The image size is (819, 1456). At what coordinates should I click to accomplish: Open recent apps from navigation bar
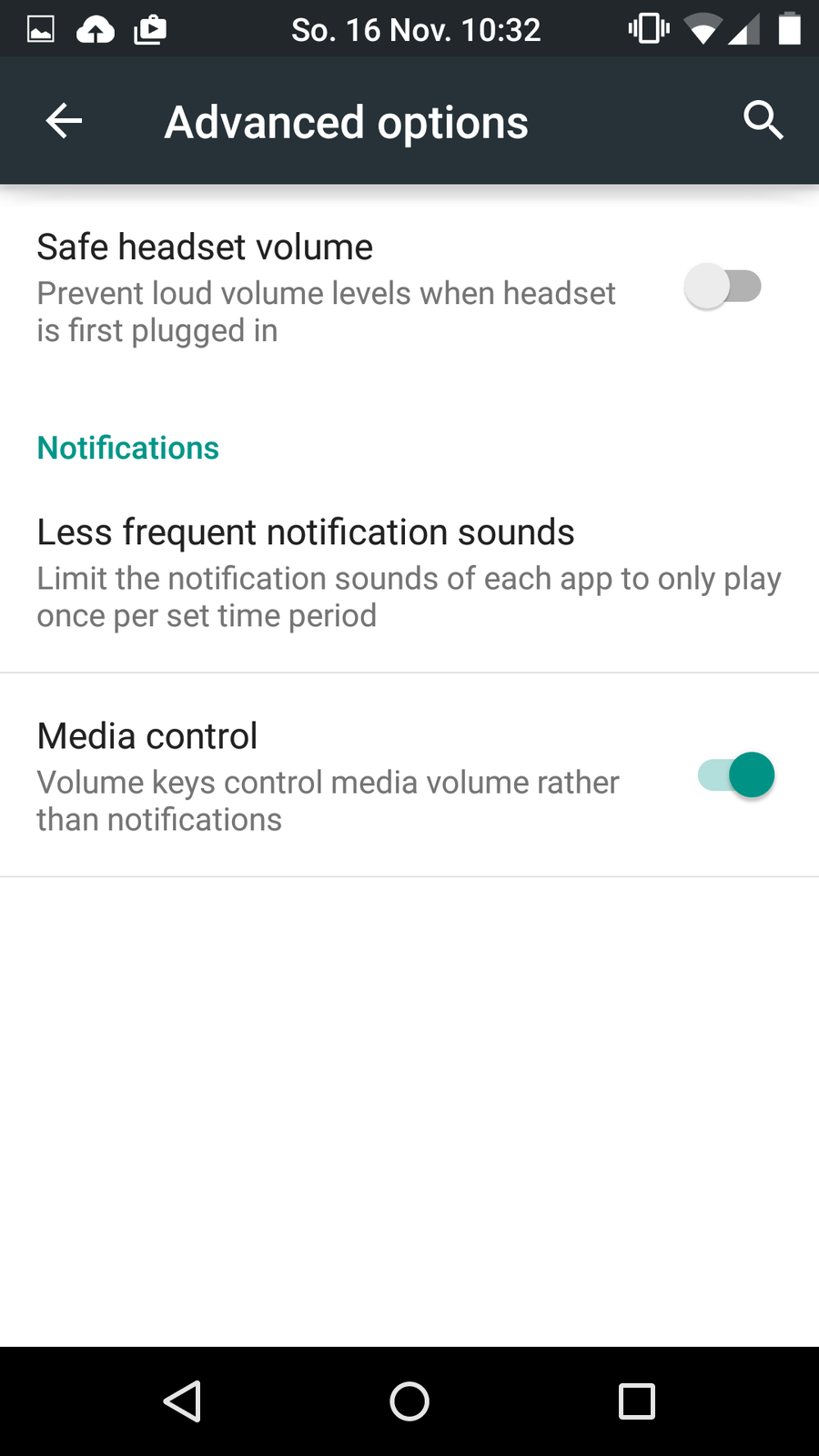coord(637,1401)
